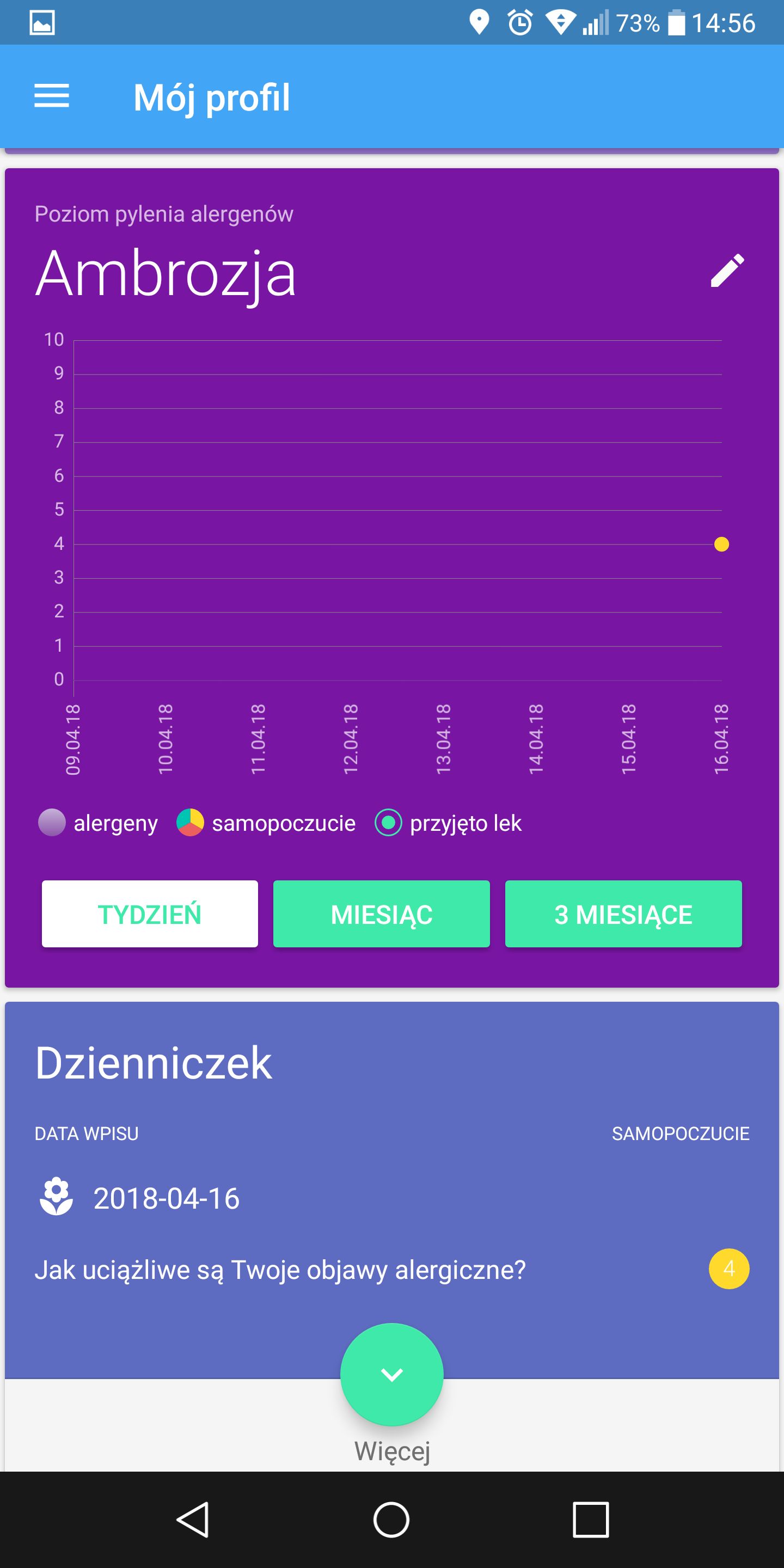Switch chart range to Tydzień
The image size is (784, 1568).
click(150, 914)
